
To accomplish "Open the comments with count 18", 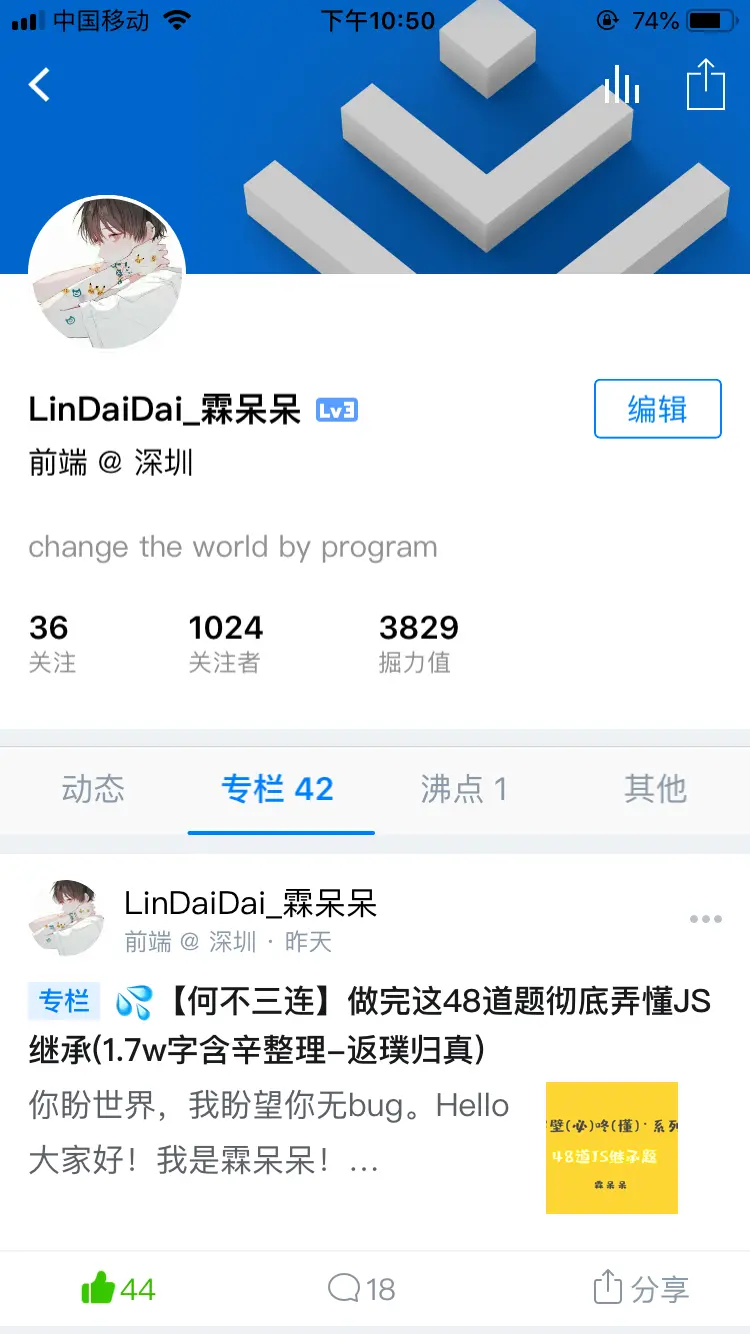I will click(x=362, y=1289).
